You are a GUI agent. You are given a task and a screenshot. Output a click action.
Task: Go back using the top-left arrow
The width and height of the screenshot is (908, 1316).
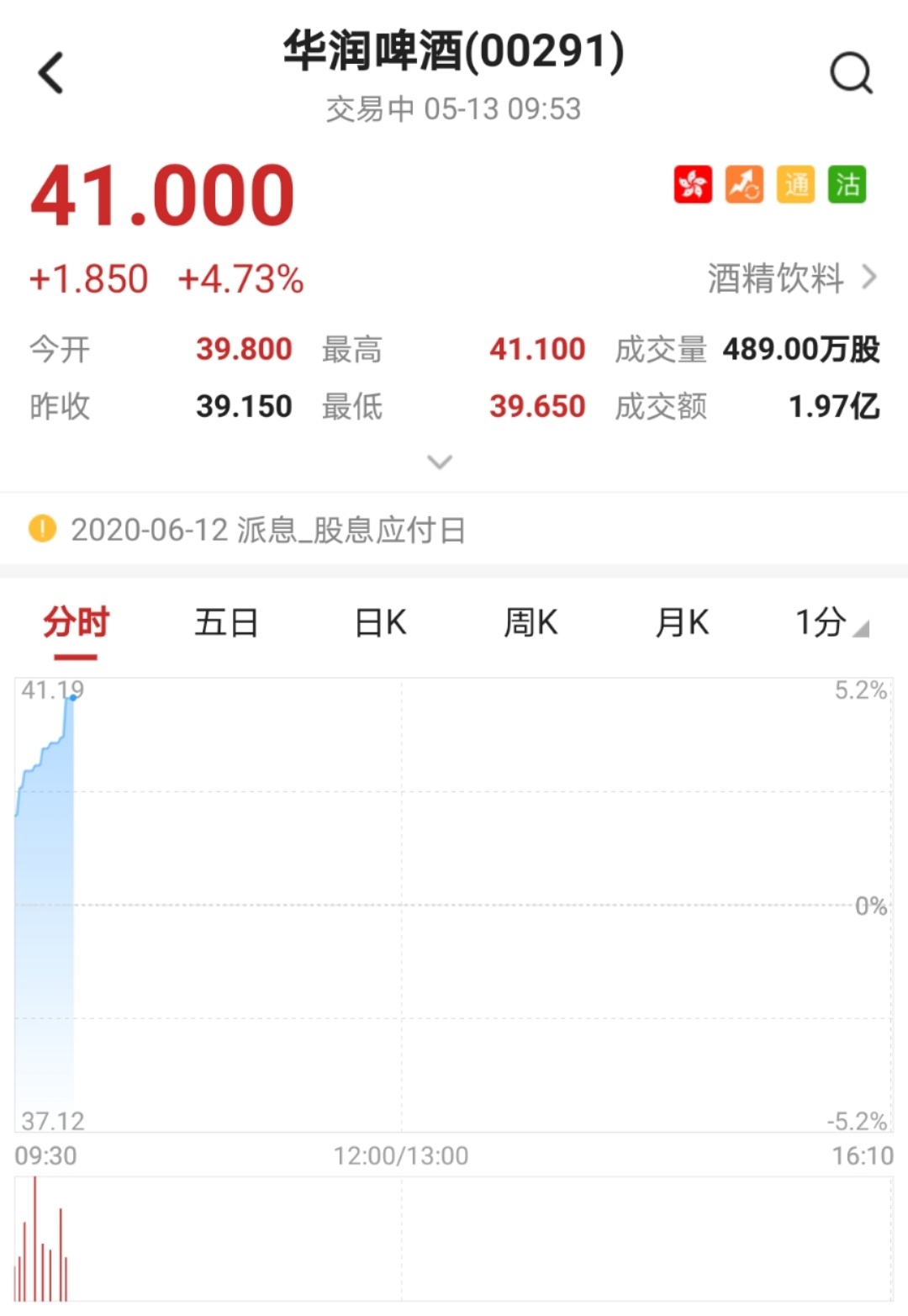tap(51, 73)
